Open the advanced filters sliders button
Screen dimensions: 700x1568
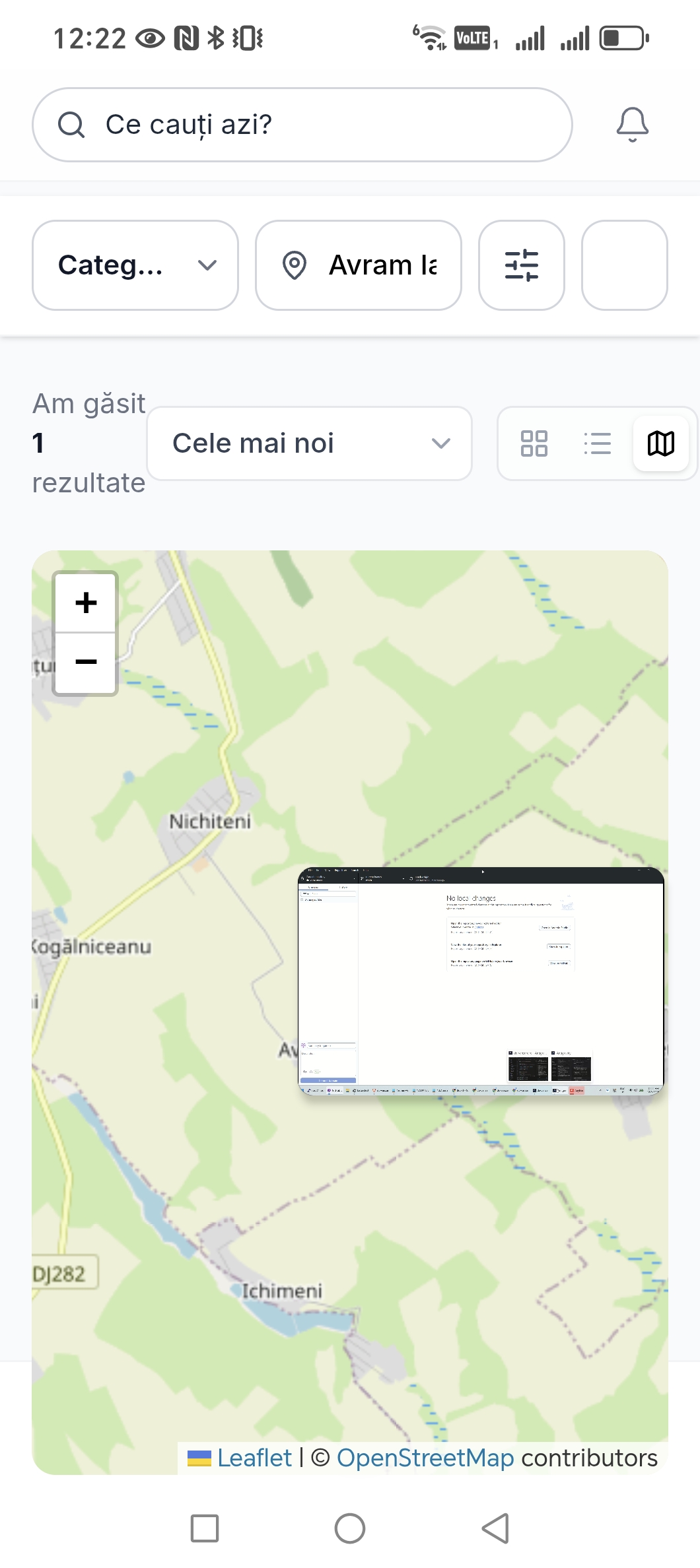521,265
